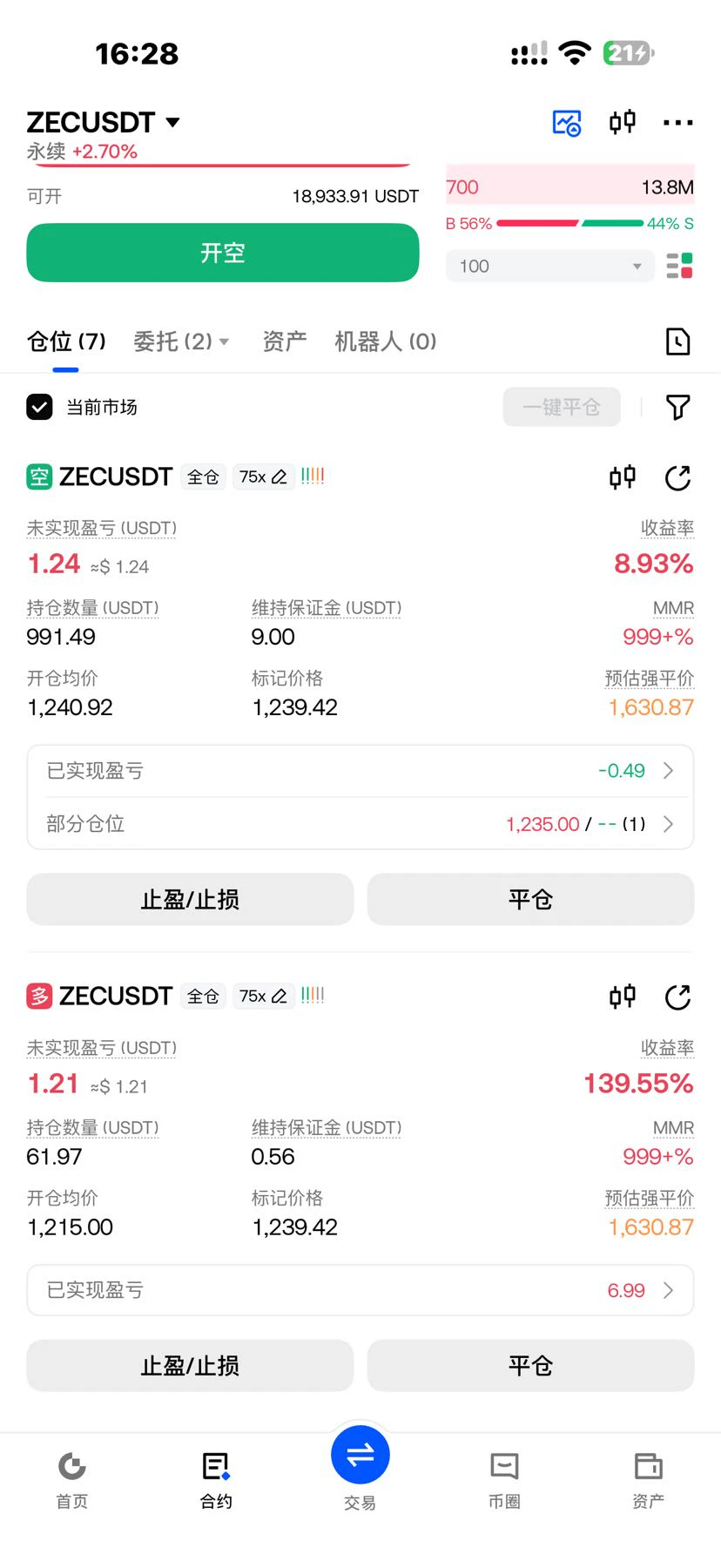This screenshot has height=1568, width=721.
Task: Open the order history clock icon
Action: (x=677, y=341)
